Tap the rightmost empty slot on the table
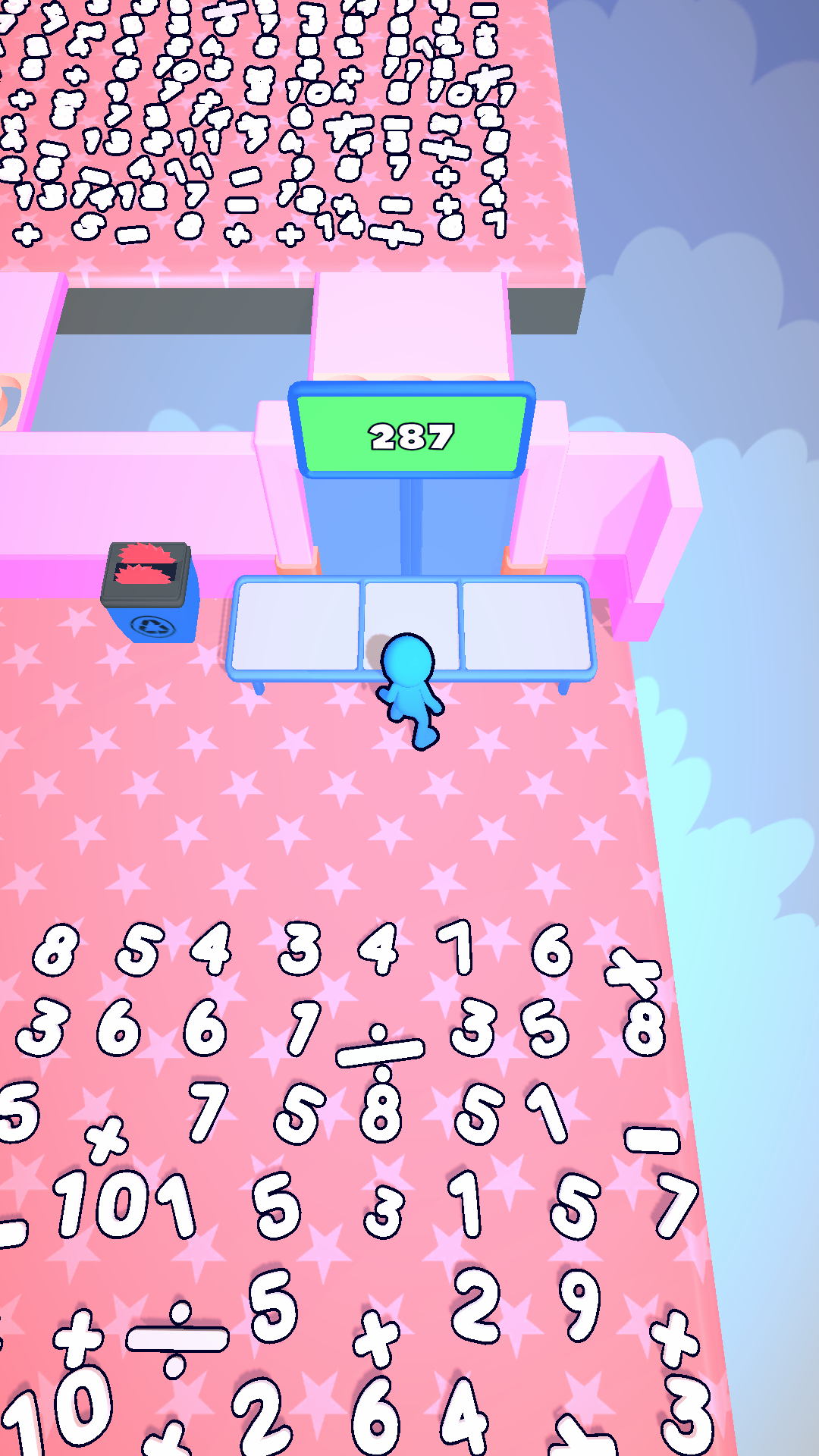819x1456 pixels. [x=527, y=626]
